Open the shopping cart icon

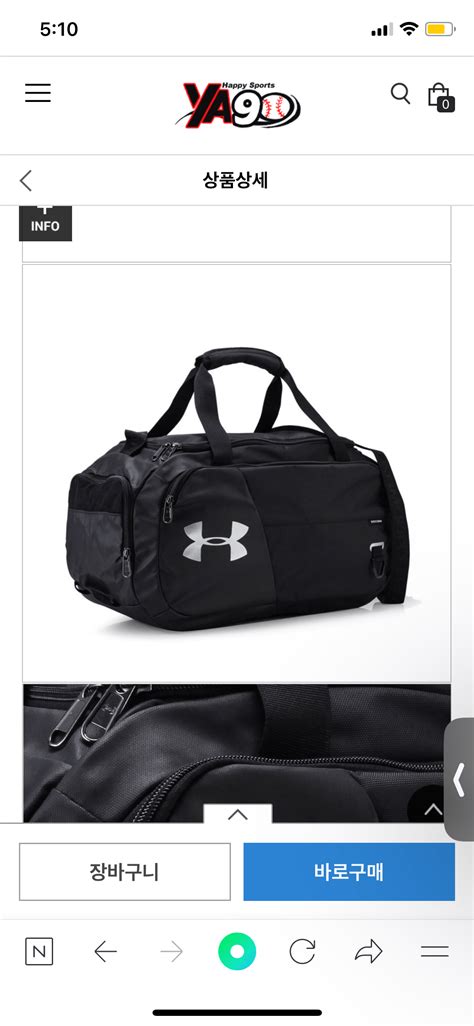pos(440,97)
